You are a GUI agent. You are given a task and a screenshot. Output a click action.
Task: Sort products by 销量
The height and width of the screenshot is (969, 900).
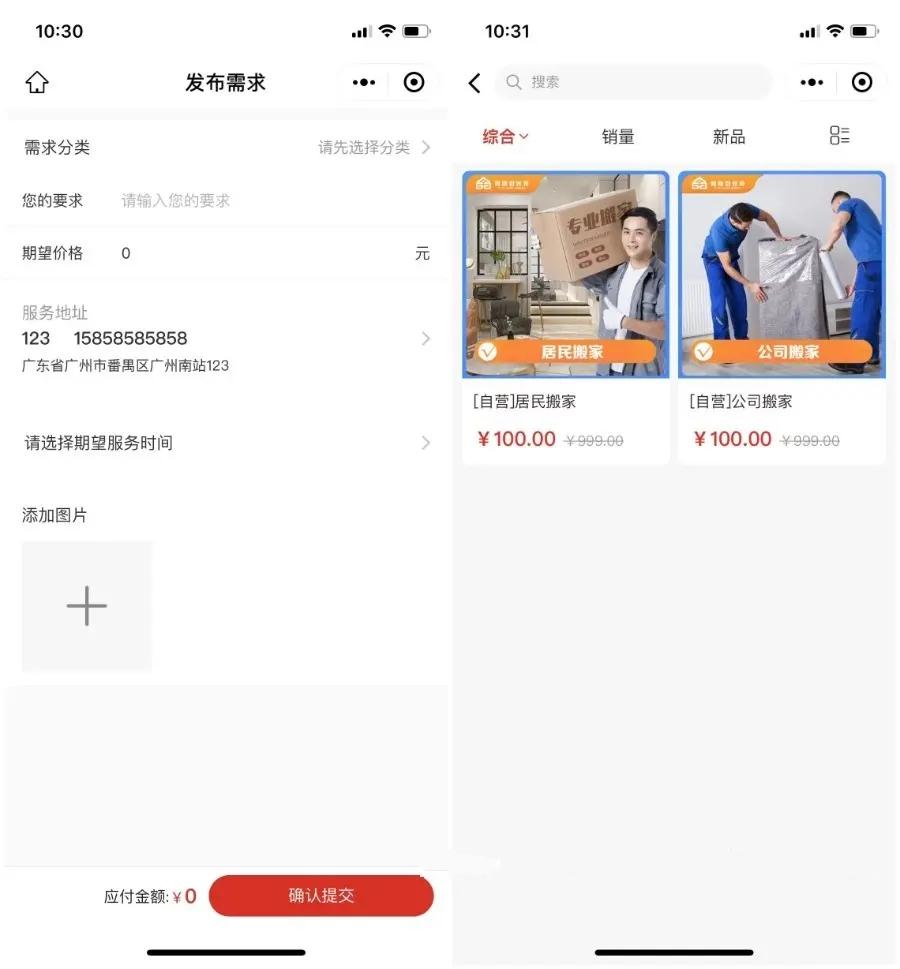coord(618,137)
